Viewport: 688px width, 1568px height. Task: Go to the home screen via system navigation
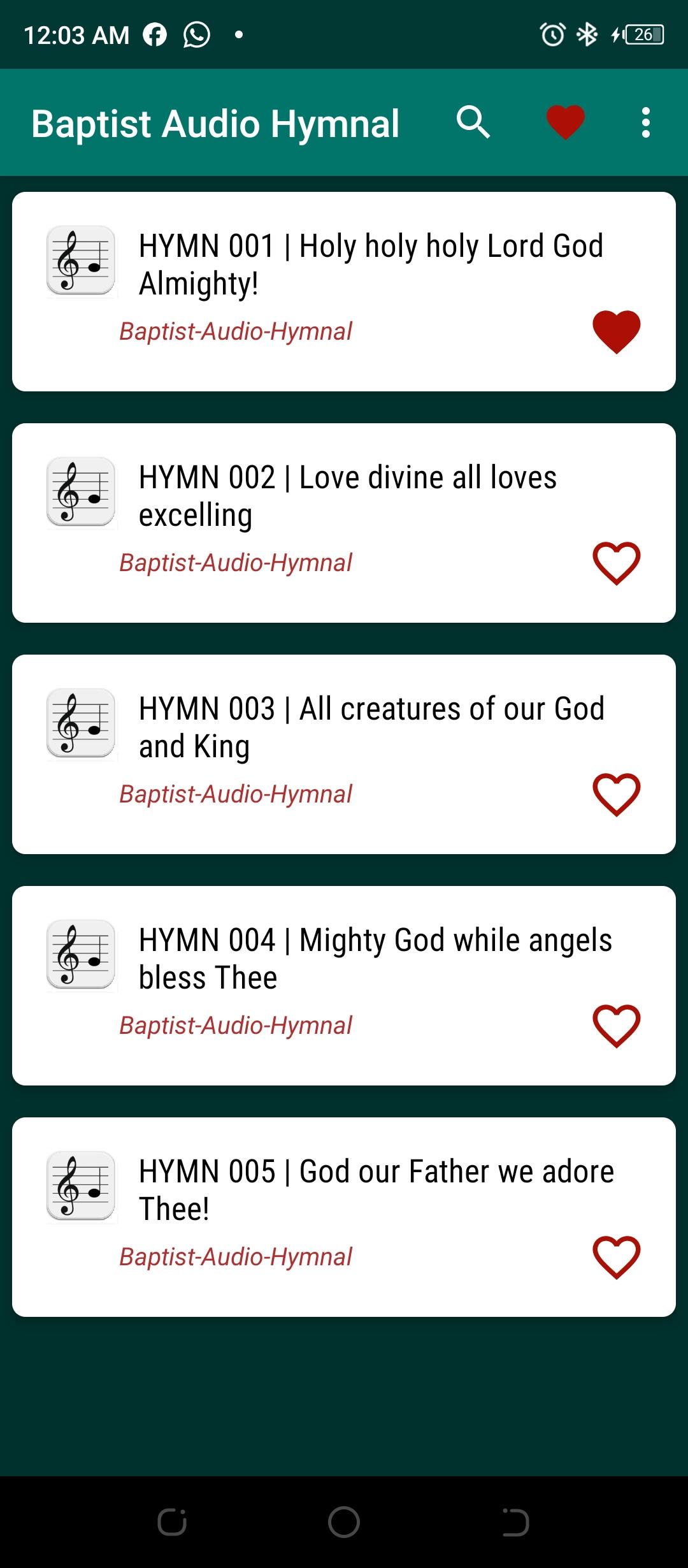344,1522
